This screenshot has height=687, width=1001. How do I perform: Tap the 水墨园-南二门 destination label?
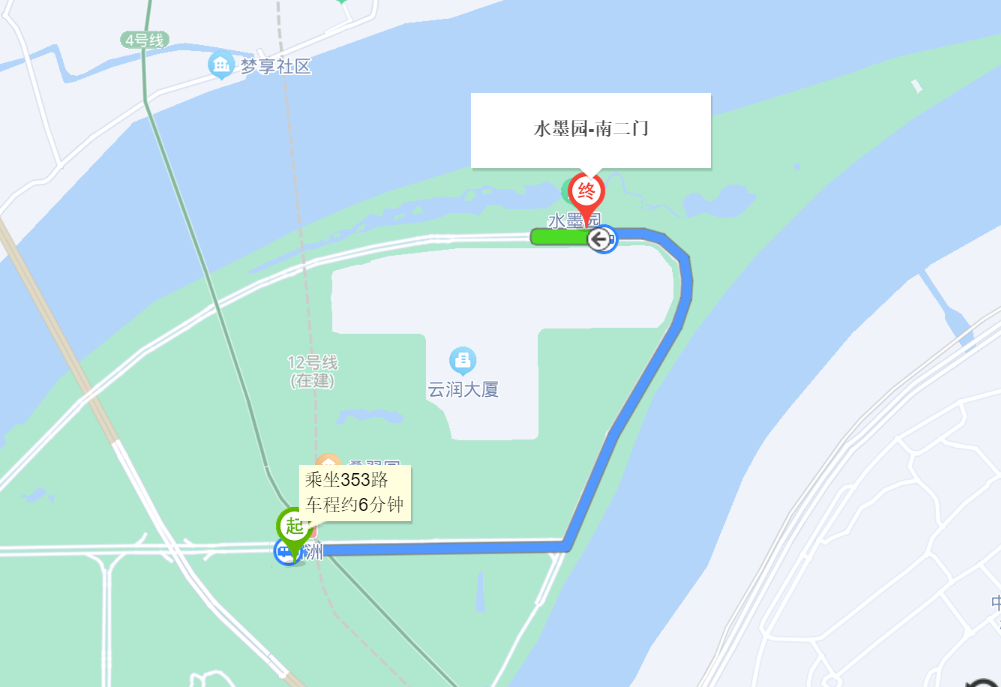pyautogui.click(x=591, y=130)
